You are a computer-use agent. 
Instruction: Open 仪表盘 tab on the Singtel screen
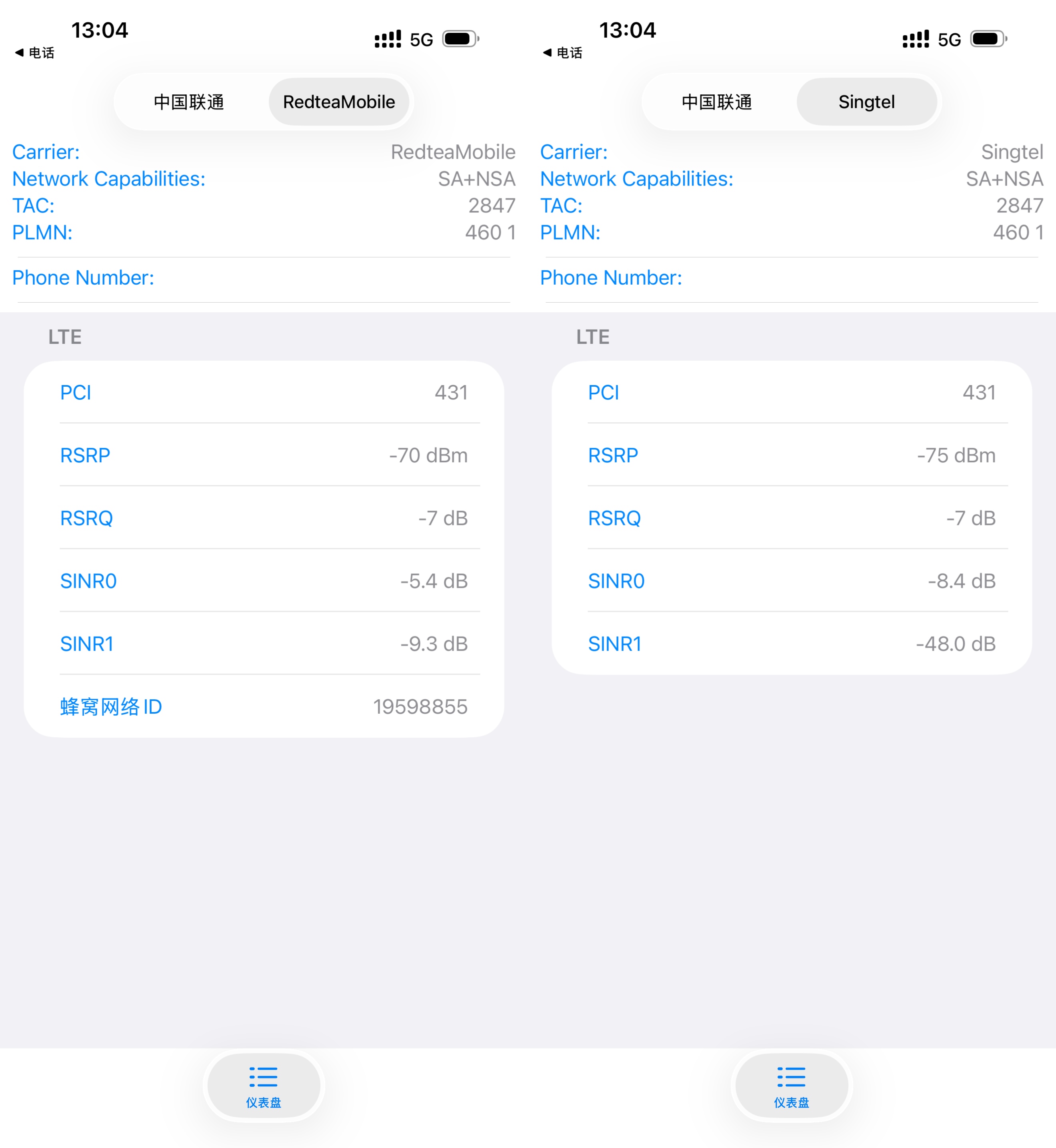point(792,1086)
